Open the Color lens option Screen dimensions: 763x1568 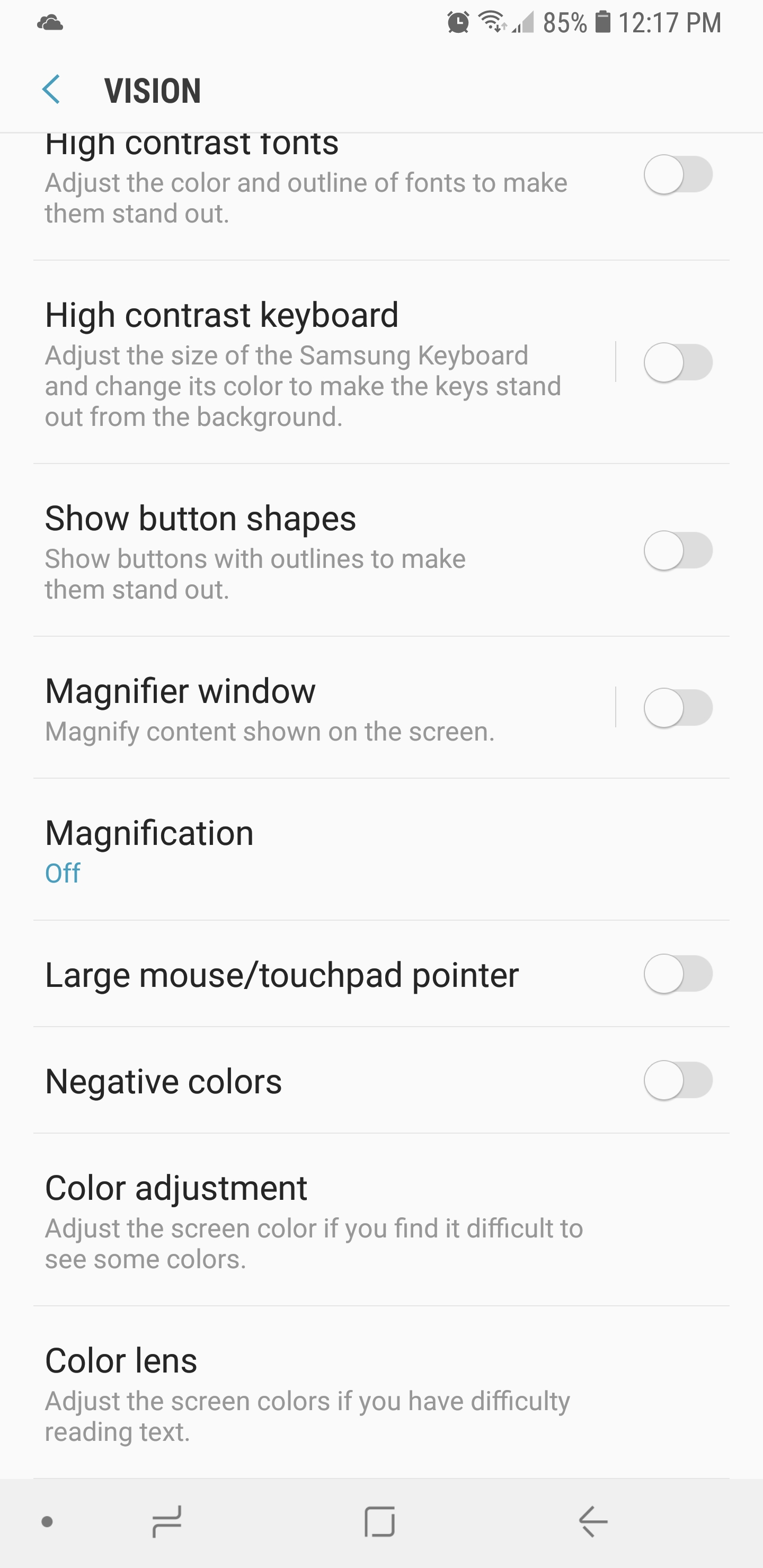[305, 1393]
